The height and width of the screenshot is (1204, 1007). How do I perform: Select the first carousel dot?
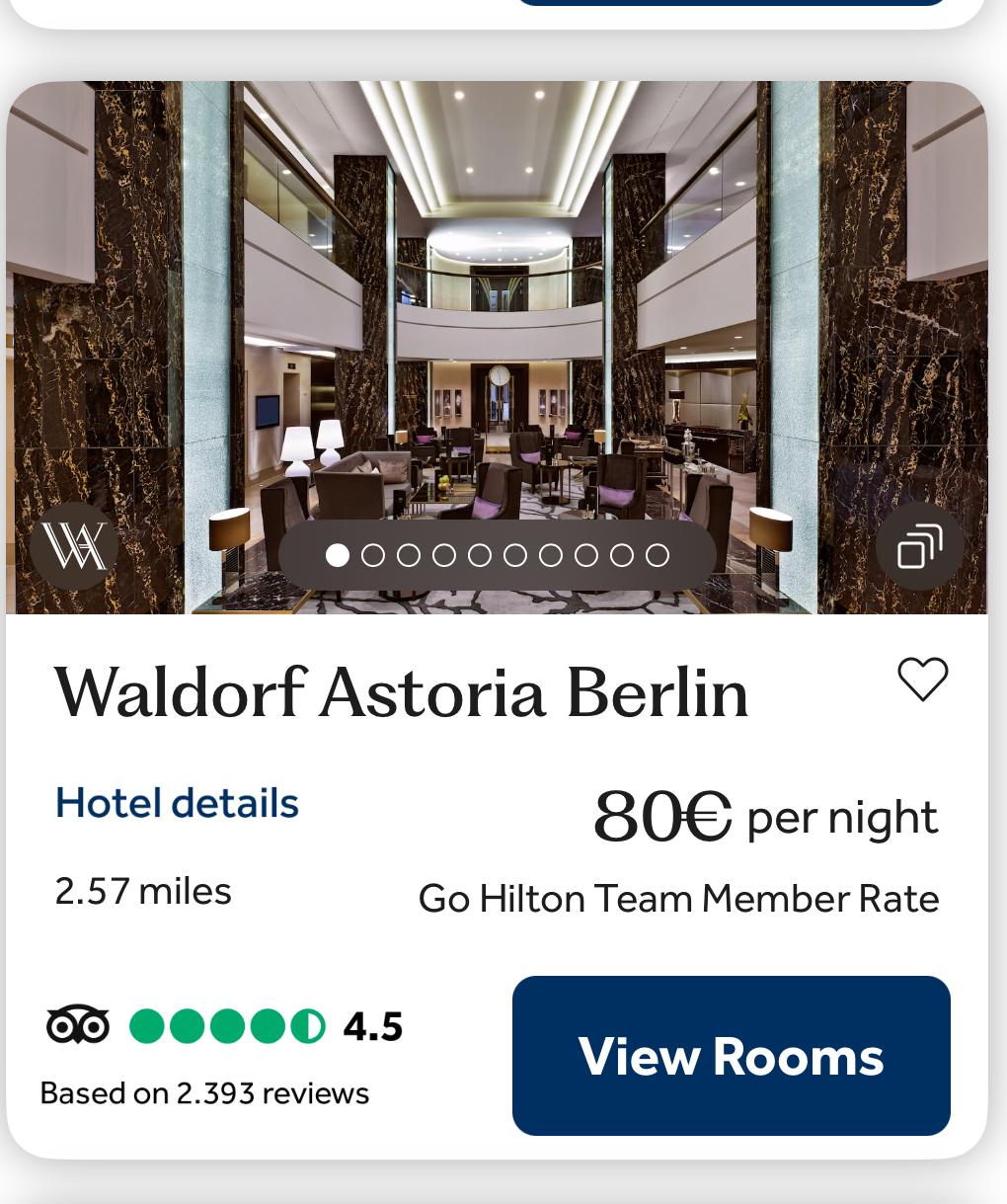coord(338,555)
